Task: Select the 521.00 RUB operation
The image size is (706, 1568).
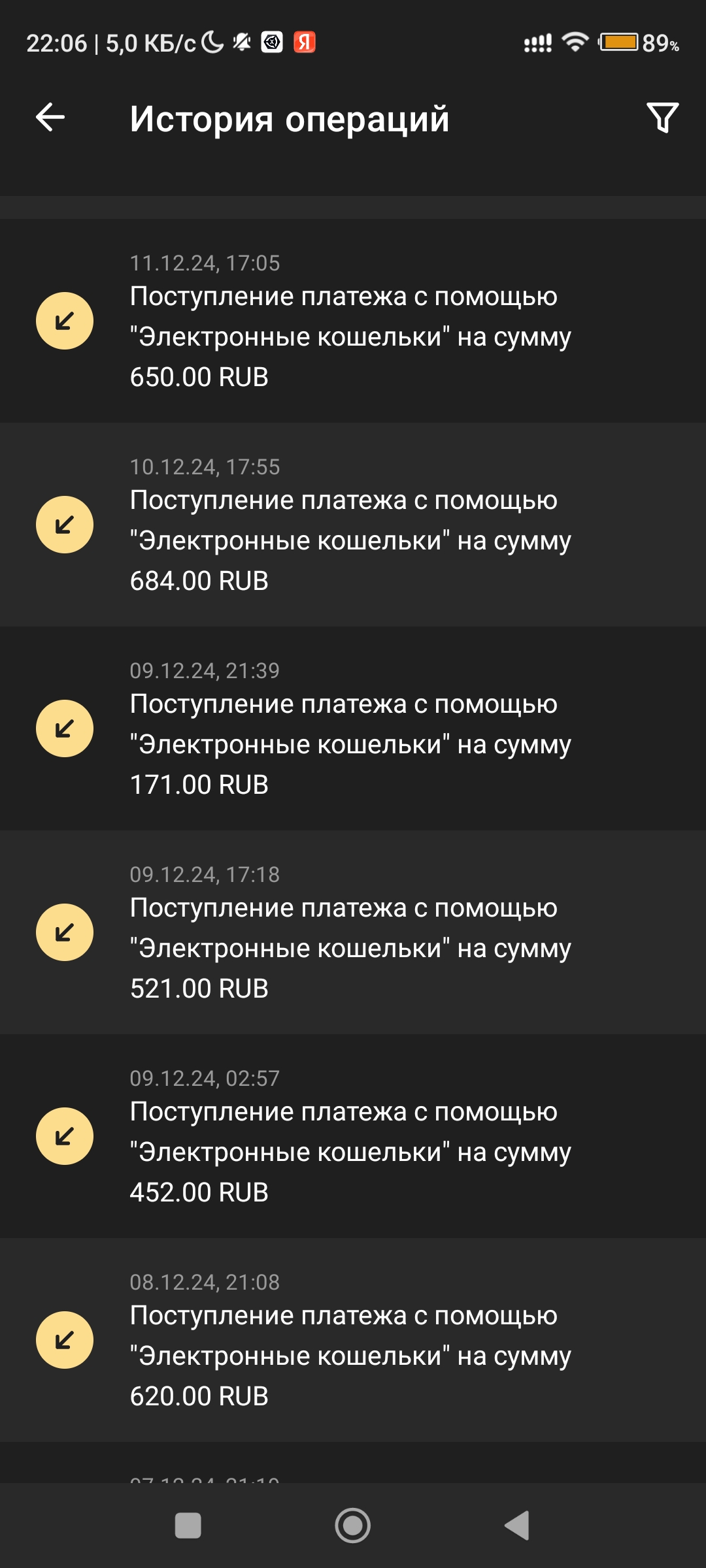Action: tap(353, 932)
